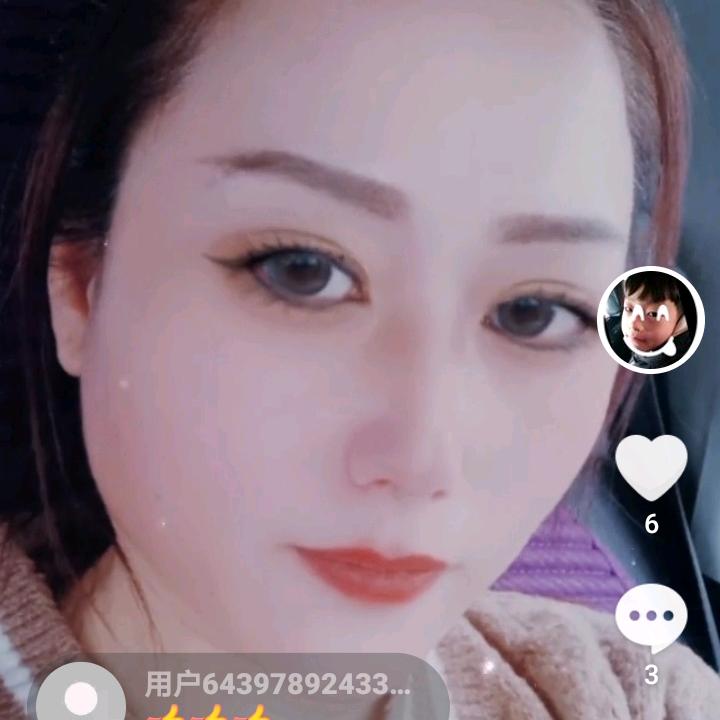Open user 64397892433's profile name
This screenshot has width=720, height=720.
[x=277, y=685]
